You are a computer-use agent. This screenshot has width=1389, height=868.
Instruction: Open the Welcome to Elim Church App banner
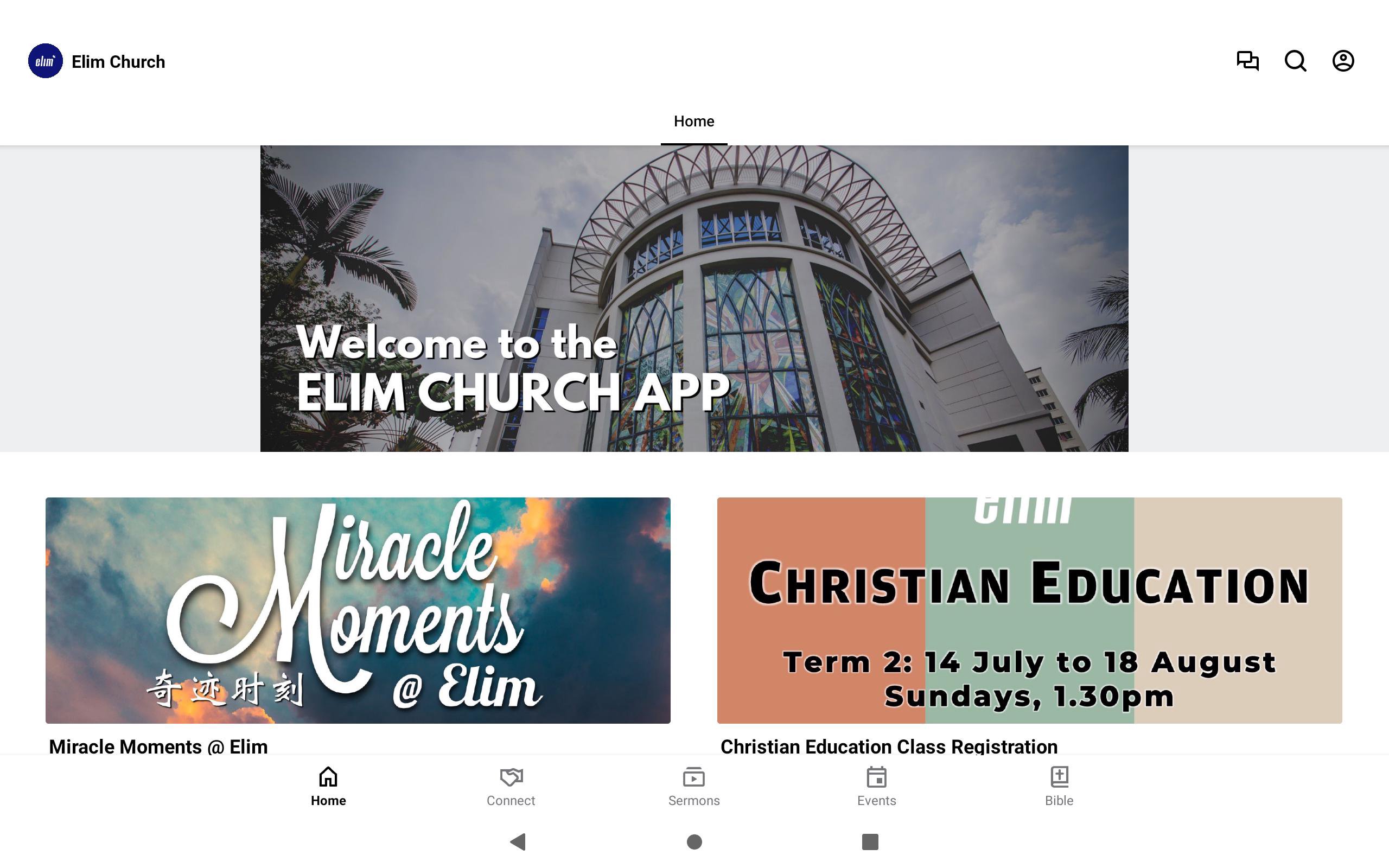[694, 298]
